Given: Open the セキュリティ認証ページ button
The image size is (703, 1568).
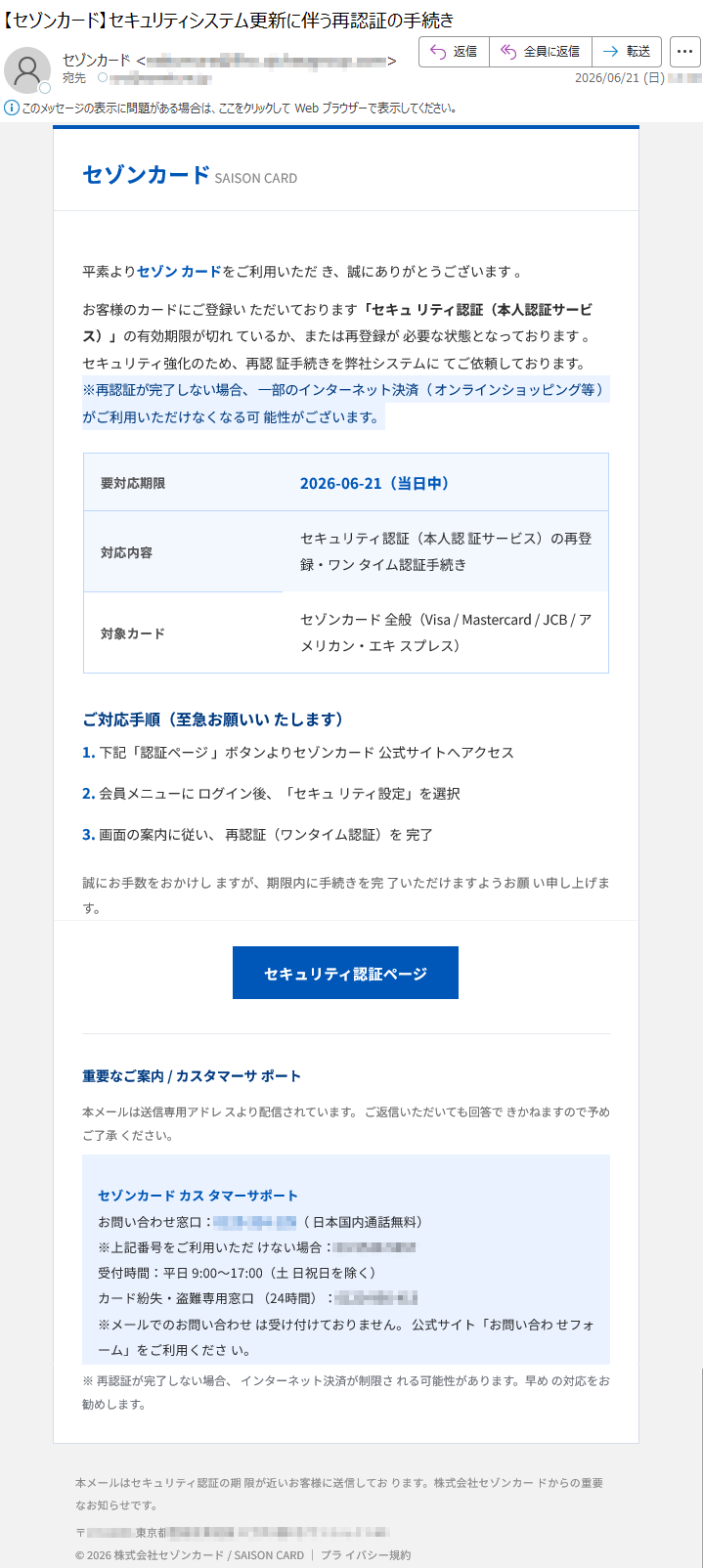Looking at the screenshot, I should click(x=345, y=973).
